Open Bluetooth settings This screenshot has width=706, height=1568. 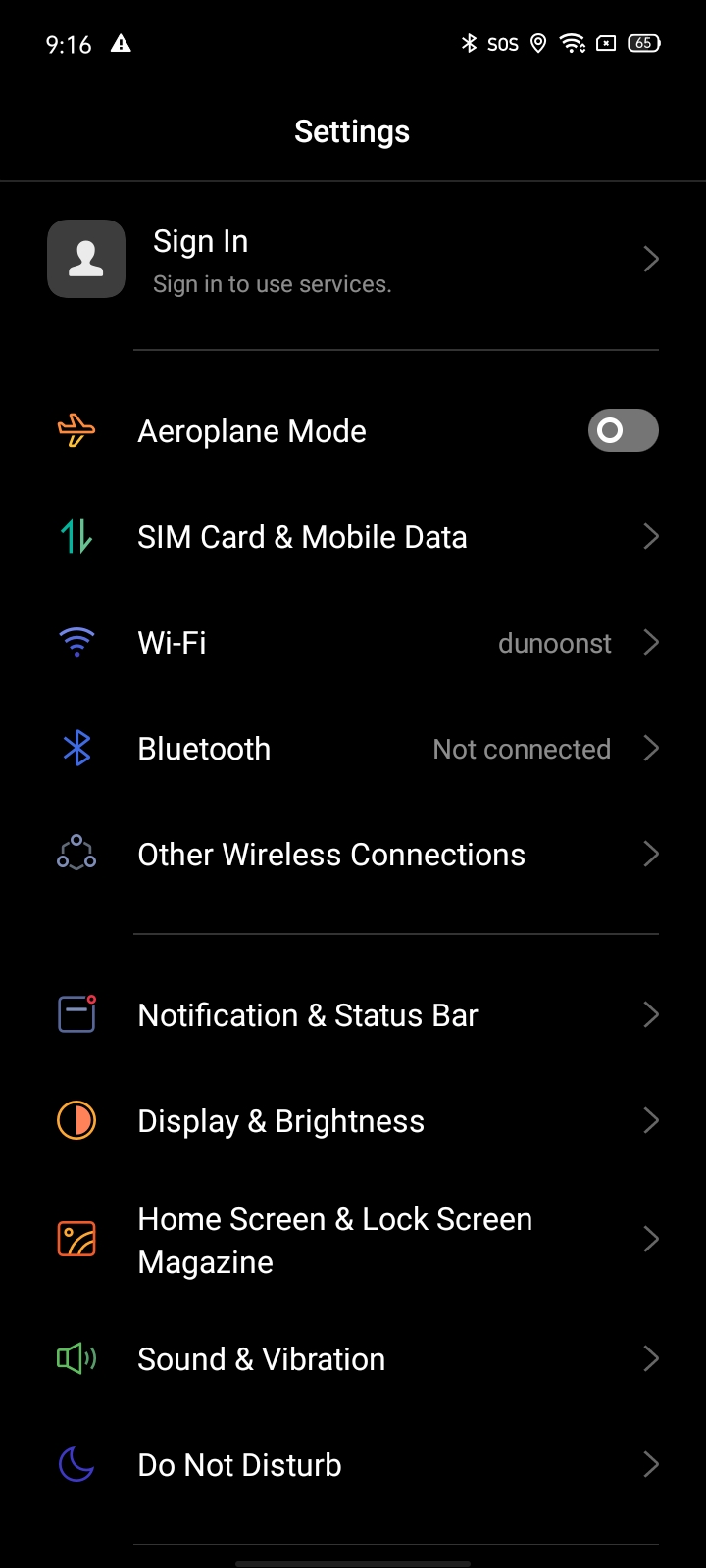353,749
